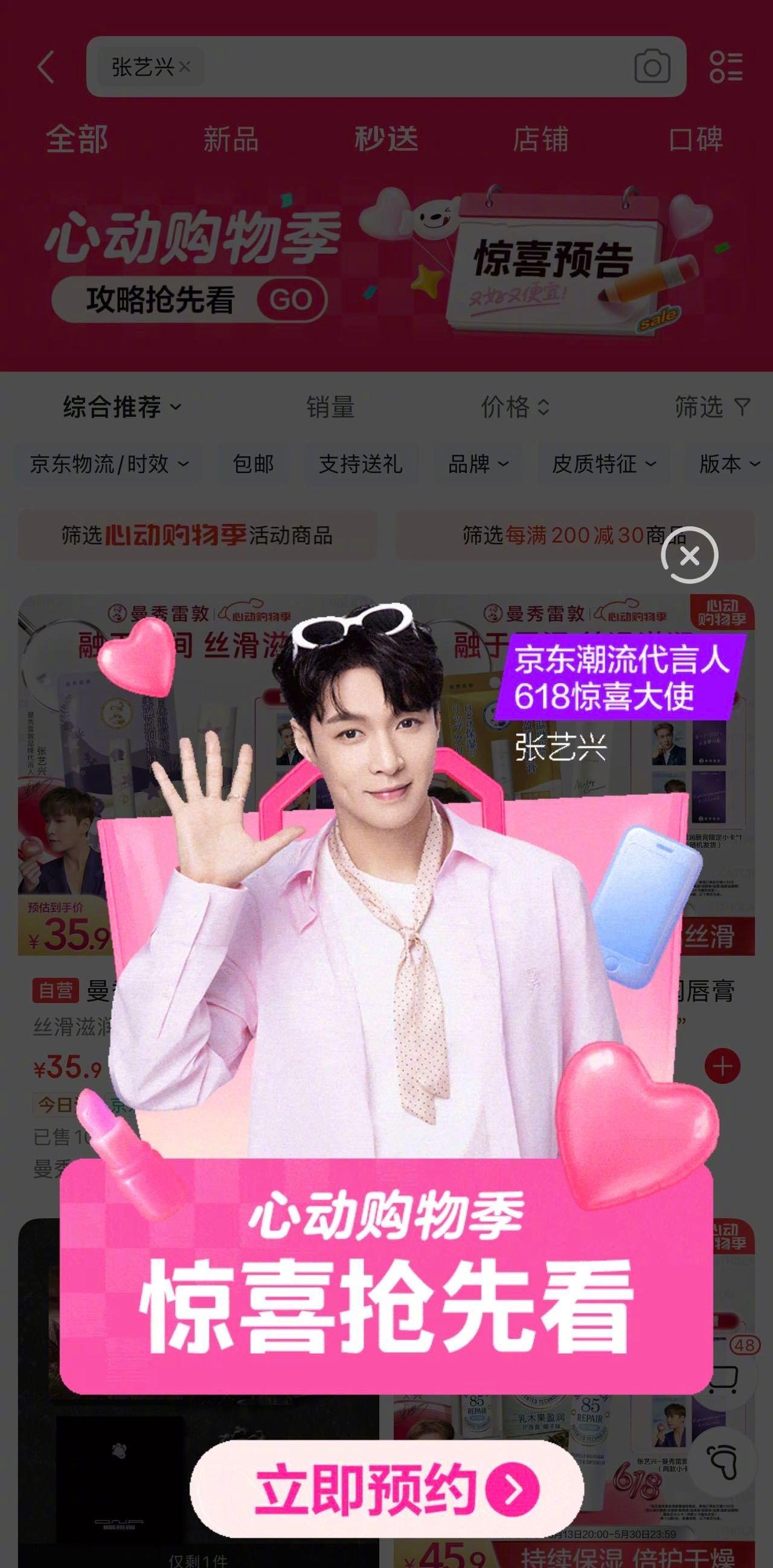Apply the 包邮 filter chip

tap(253, 464)
